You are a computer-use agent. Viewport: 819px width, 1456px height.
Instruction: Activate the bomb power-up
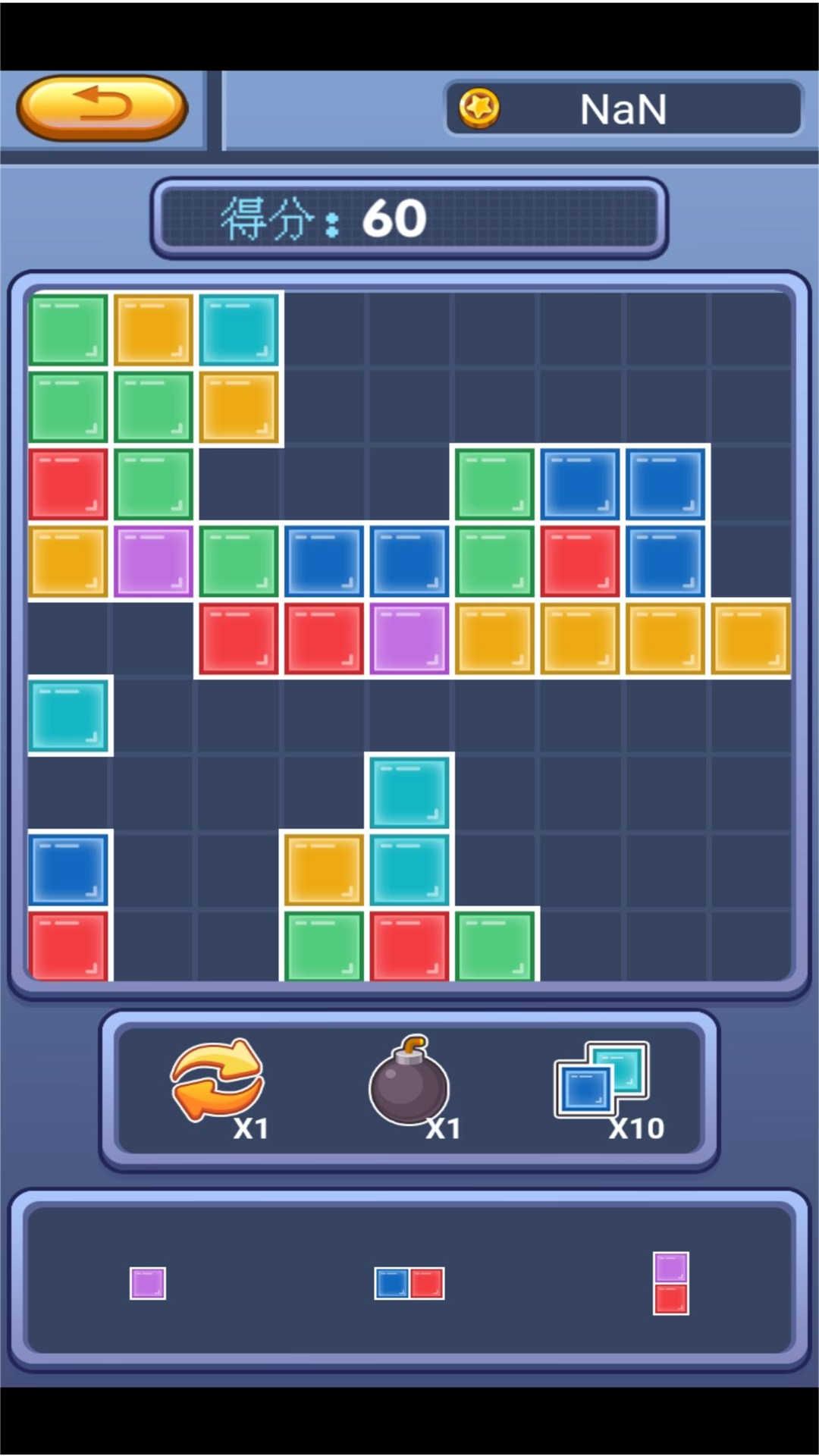pyautogui.click(x=410, y=1083)
